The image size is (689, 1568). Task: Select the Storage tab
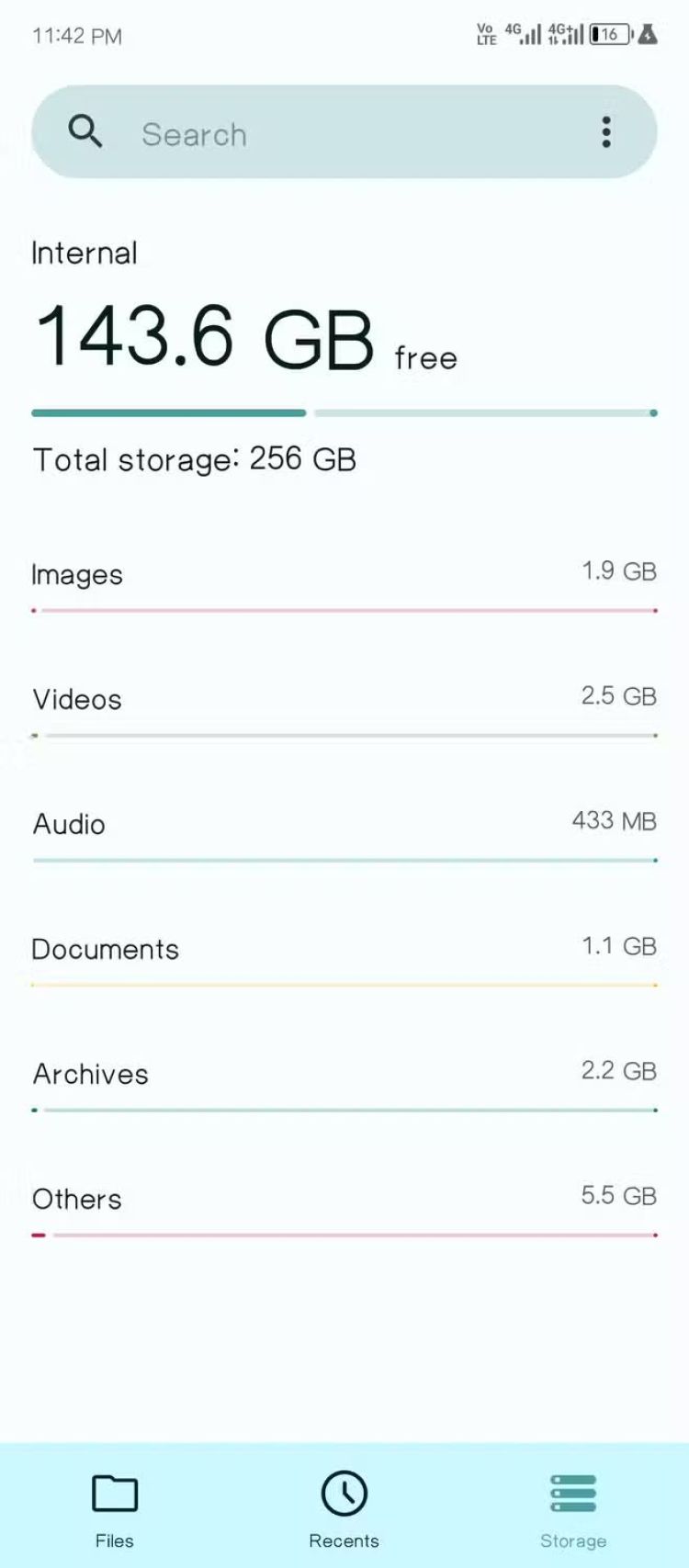tap(573, 1508)
